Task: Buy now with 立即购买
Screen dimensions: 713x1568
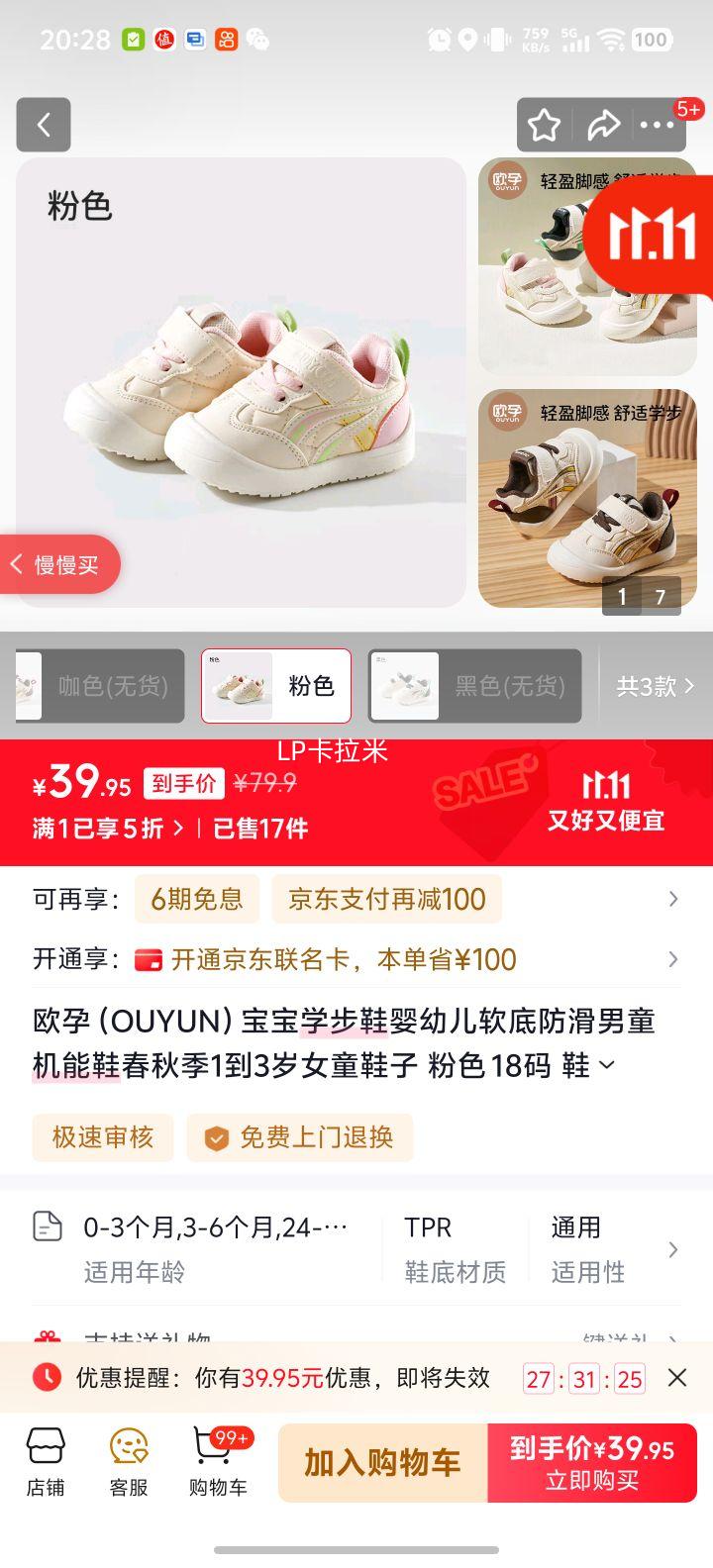Action: click(592, 1463)
